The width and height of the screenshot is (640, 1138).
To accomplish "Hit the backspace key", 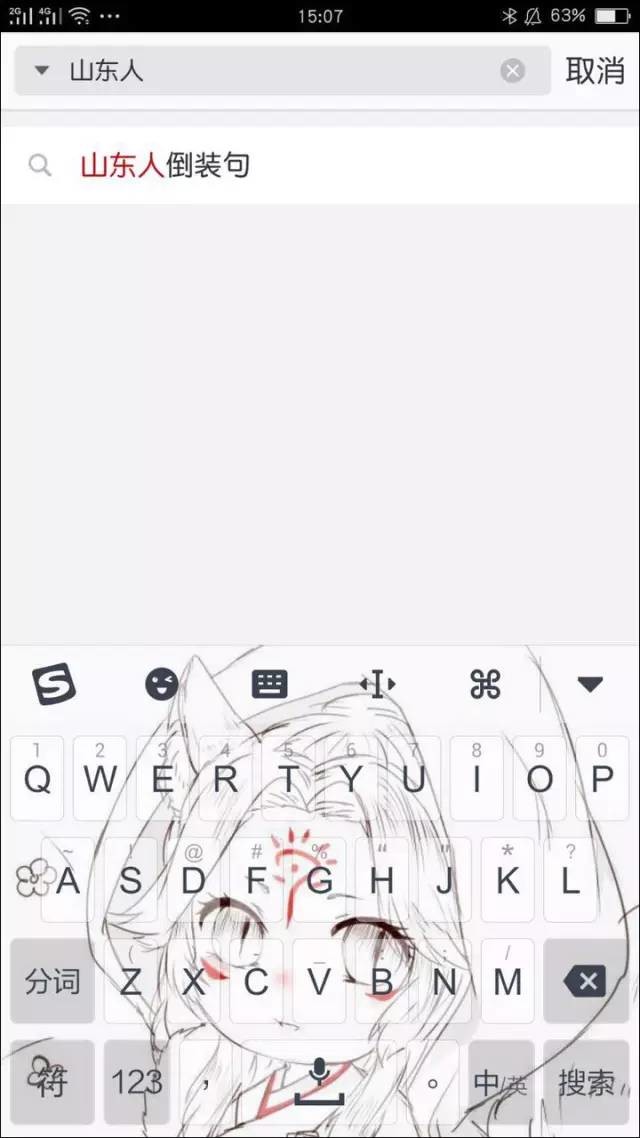I will pos(586,981).
